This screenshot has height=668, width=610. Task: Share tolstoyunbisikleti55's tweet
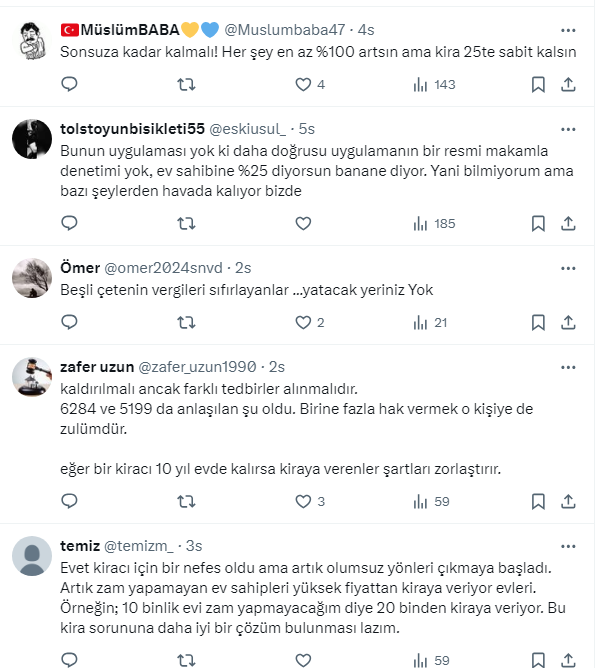(569, 223)
